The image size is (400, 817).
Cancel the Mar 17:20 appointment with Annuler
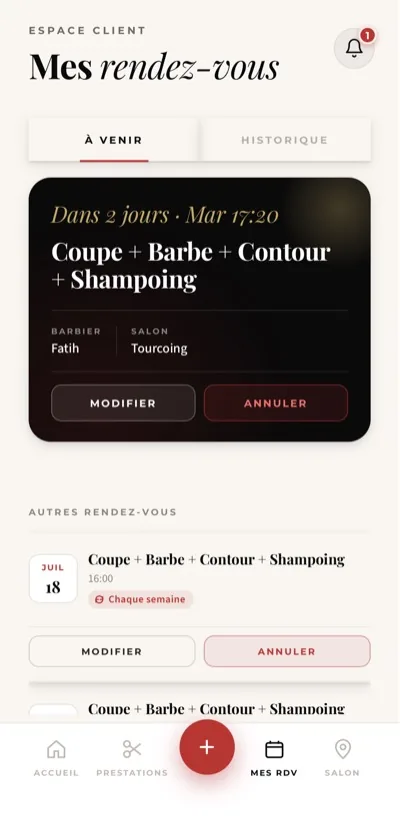(x=276, y=403)
